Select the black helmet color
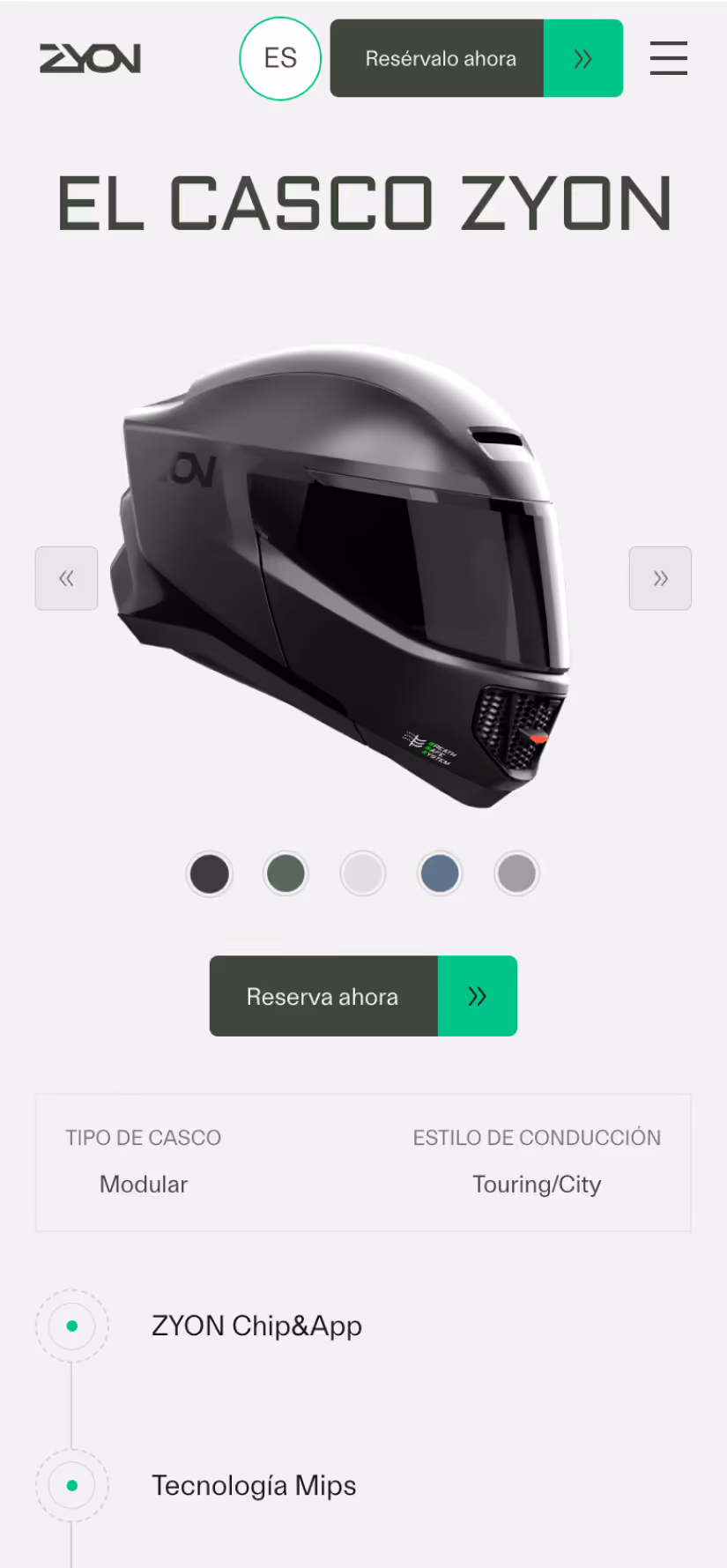The height and width of the screenshot is (1568, 727). (210, 874)
